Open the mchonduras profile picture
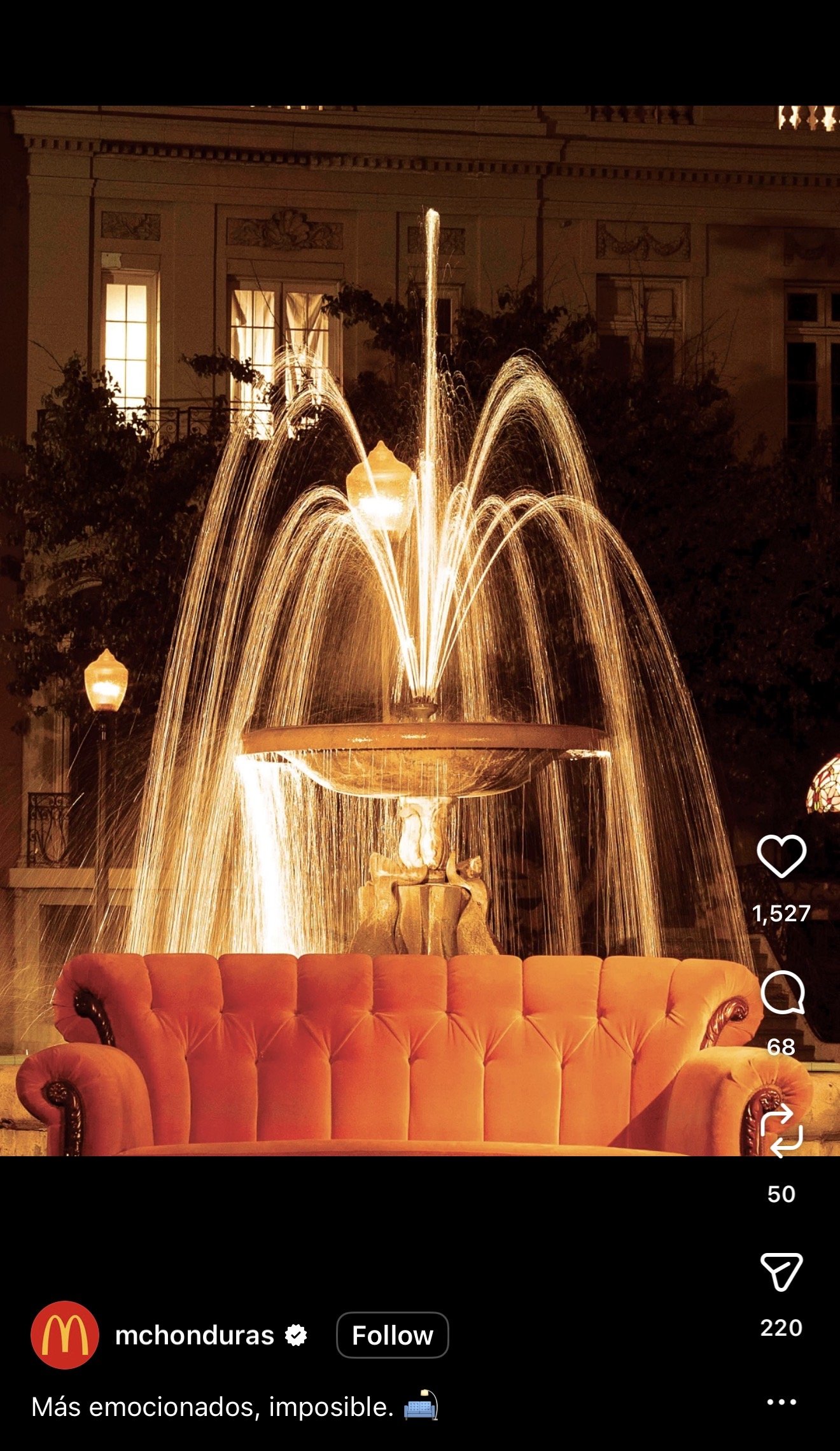This screenshot has height=1451, width=840. 65,1335
